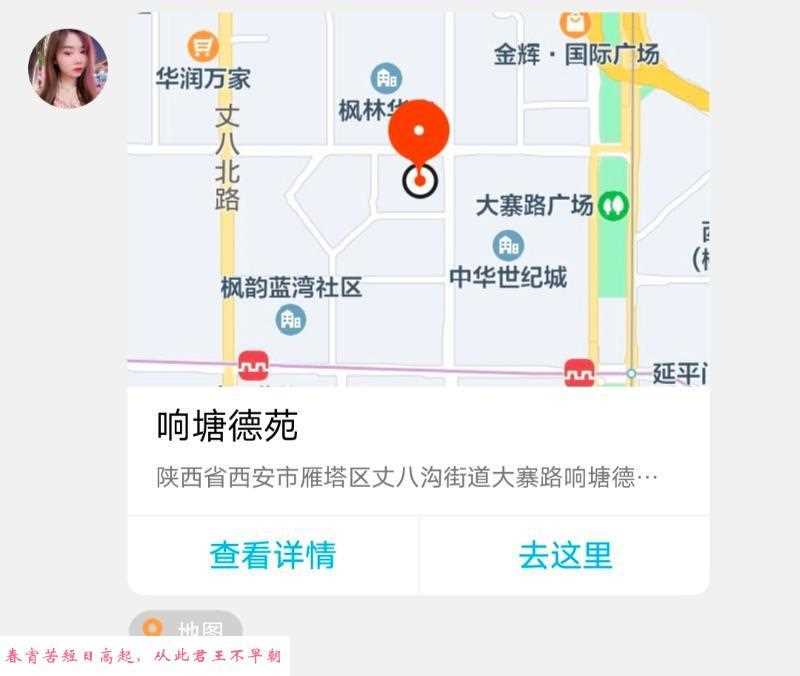The height and width of the screenshot is (676, 800).
Task: Tap 去这里 to navigate to 响塘德苑
Action: click(x=565, y=555)
